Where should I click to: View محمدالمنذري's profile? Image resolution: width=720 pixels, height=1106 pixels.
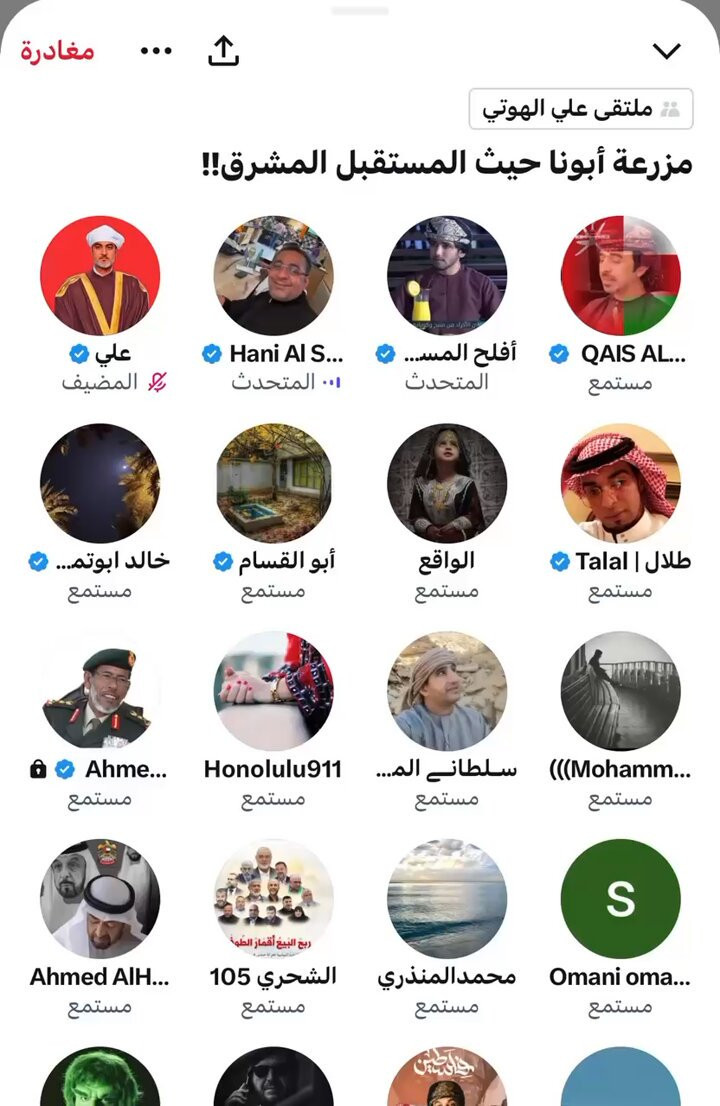point(447,898)
